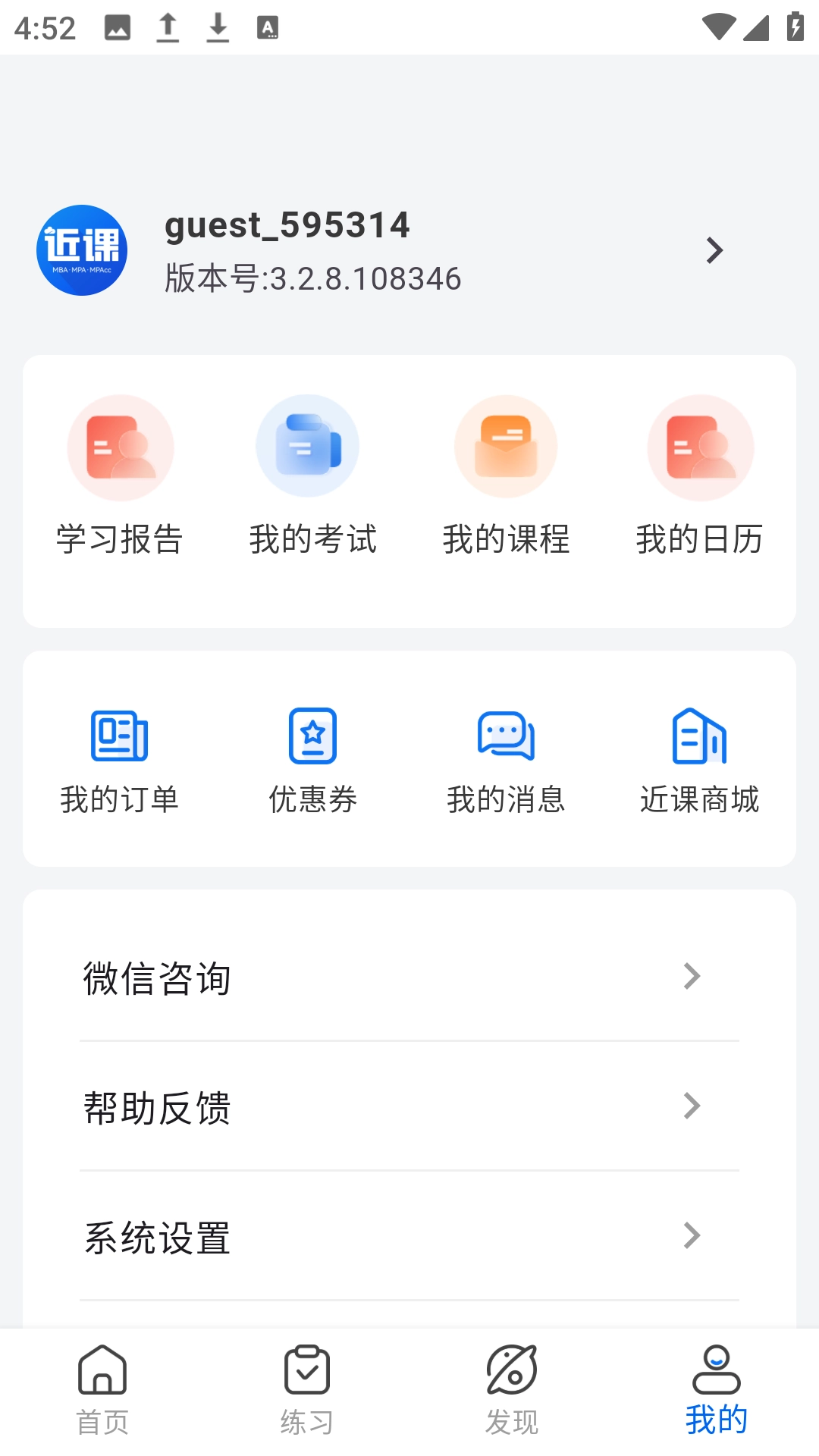Open 优惠券 (coupons)

pos(312,758)
